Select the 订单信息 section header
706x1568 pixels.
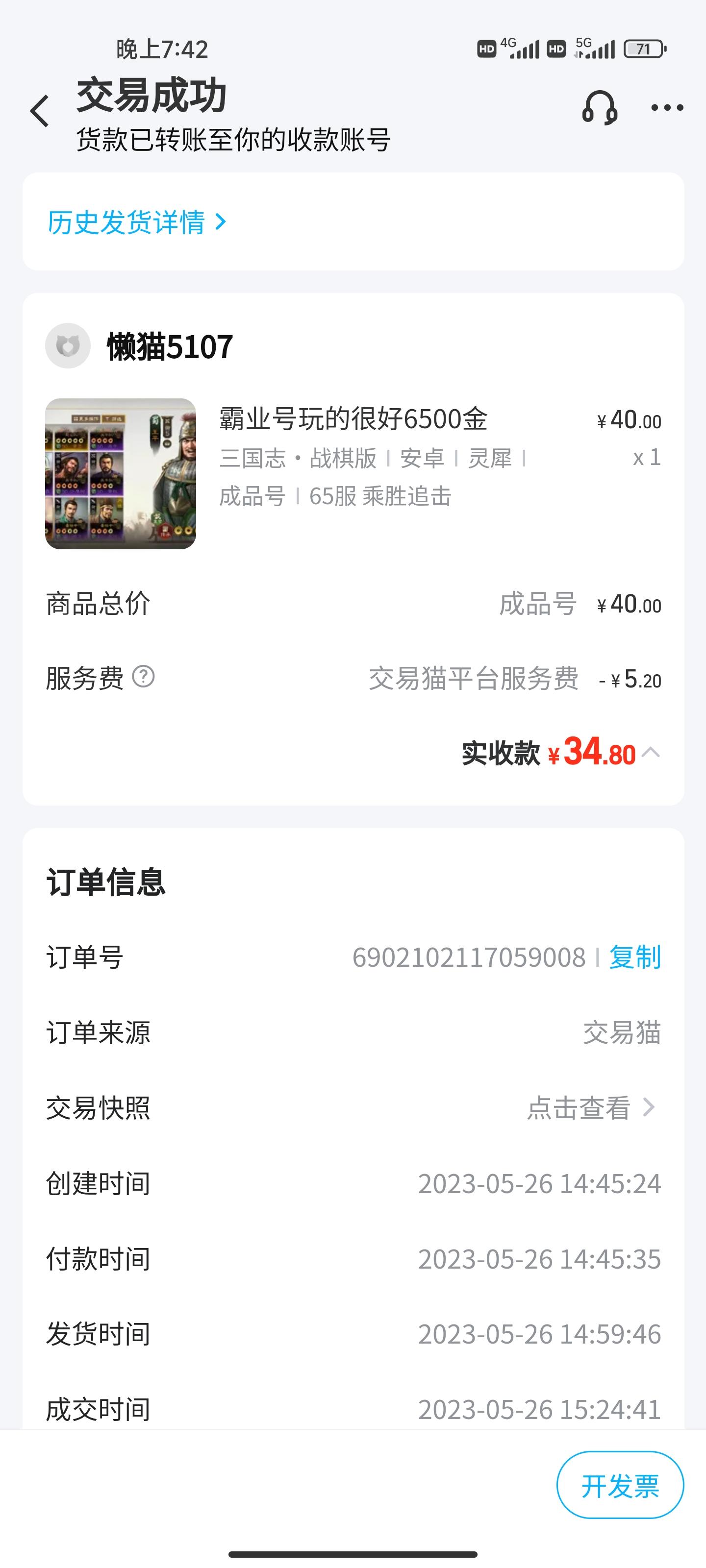tap(106, 884)
